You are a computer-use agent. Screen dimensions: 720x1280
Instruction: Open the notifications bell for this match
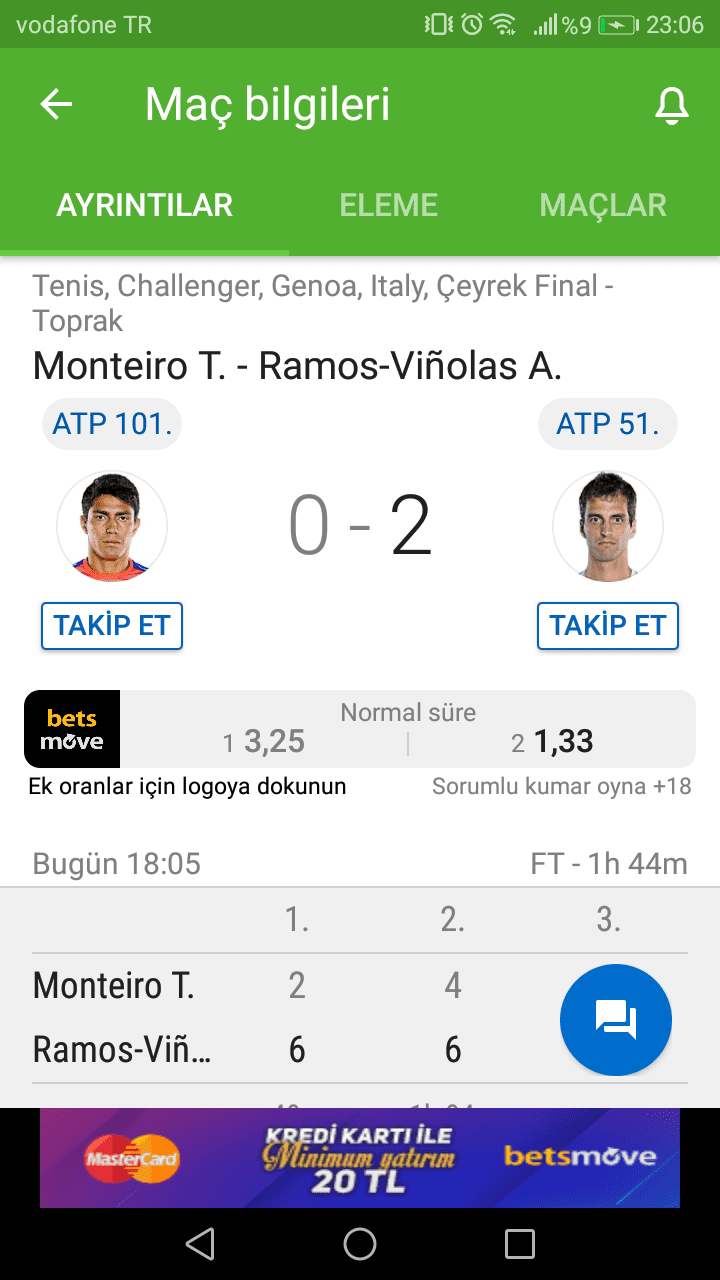coord(672,105)
